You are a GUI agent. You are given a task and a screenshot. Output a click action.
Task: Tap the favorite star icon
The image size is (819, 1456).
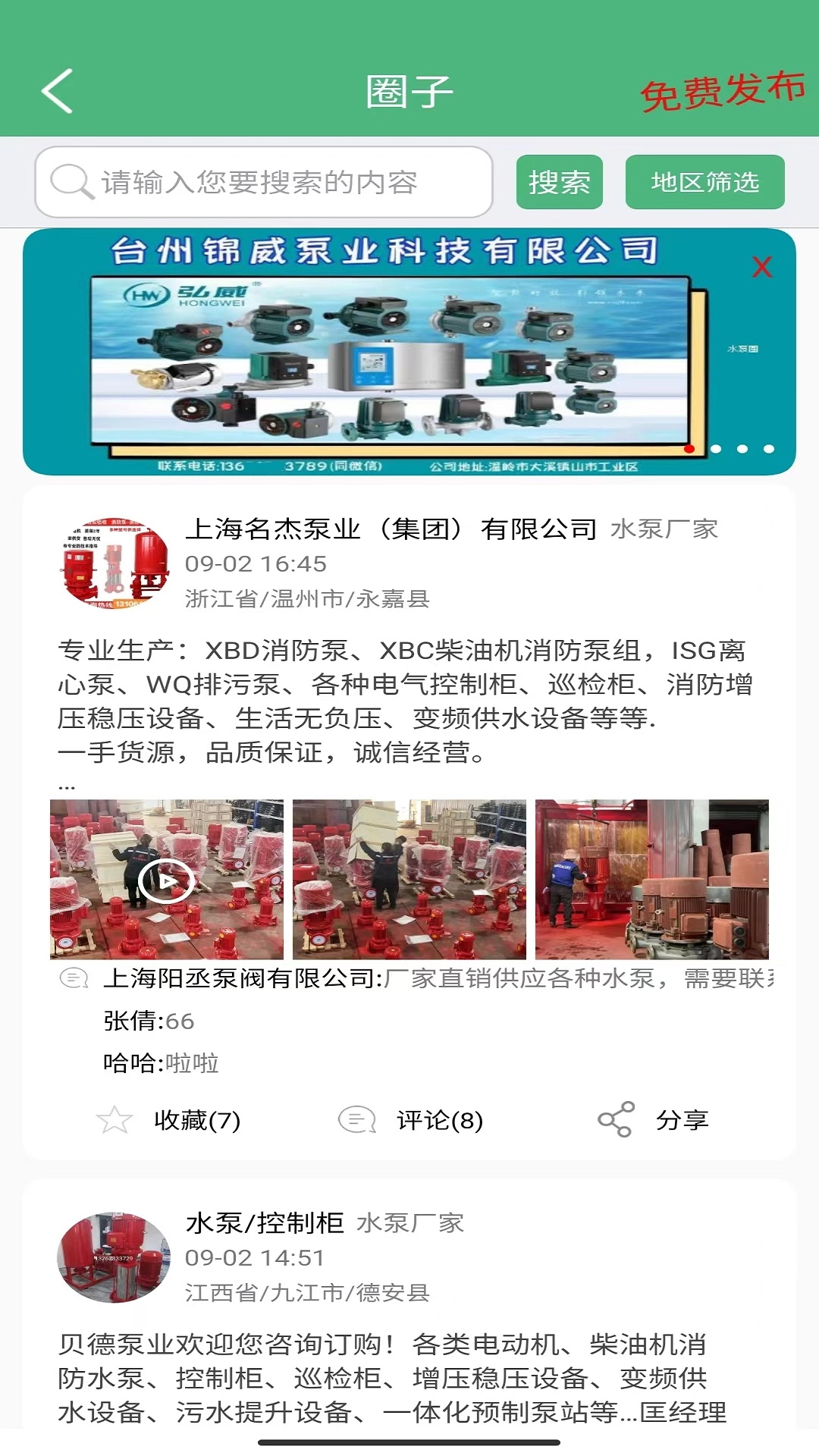(x=114, y=1118)
